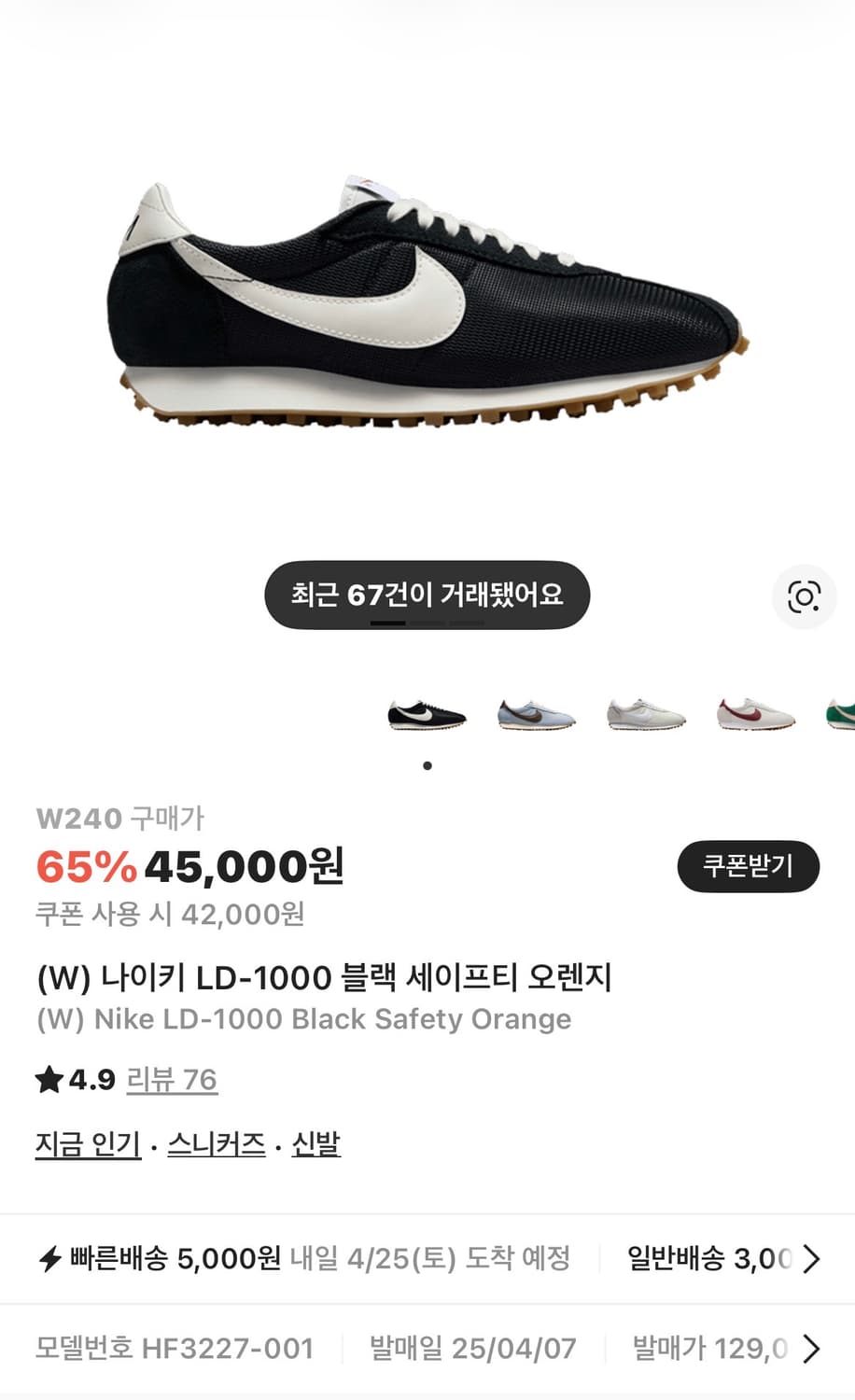This screenshot has width=855, height=1400.
Task: Expand the 일반배송 shipping details chevron
Action: point(814,1259)
